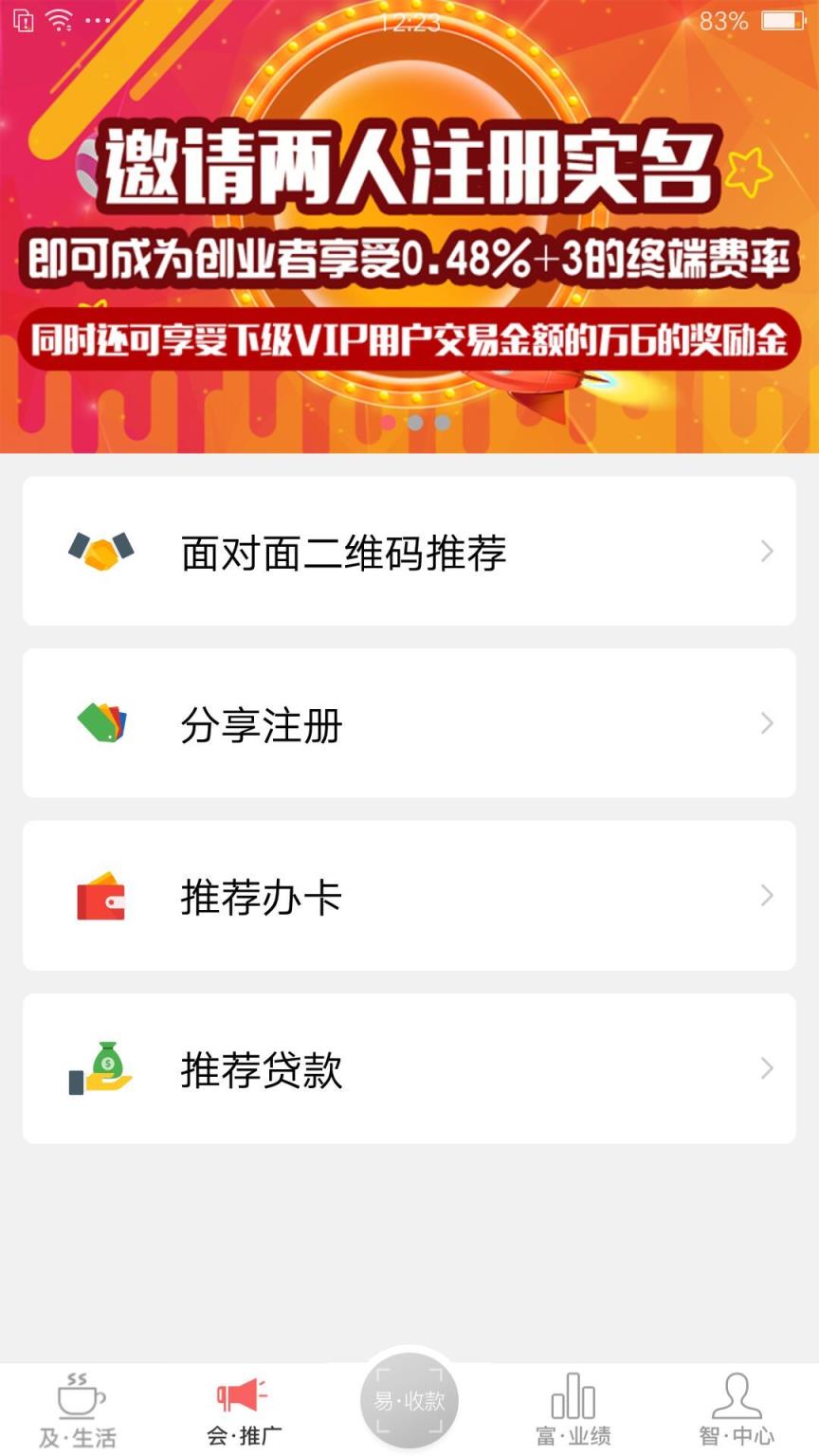Screen dimensions: 819x1456
Task: Expand 推荐办卡 using its chevron
Action: [x=767, y=895]
